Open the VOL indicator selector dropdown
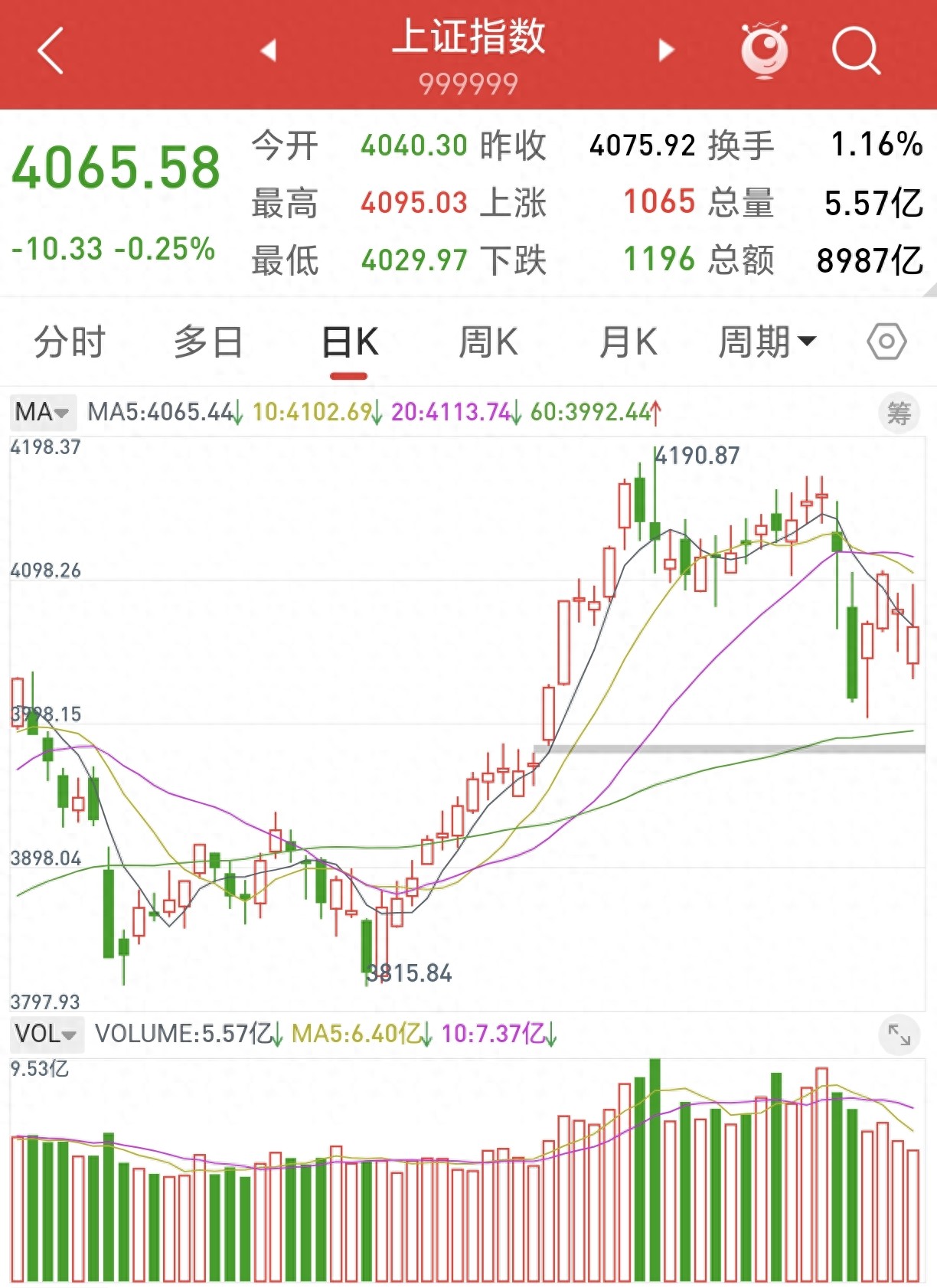This screenshot has height=1288, width=937. [46, 1035]
